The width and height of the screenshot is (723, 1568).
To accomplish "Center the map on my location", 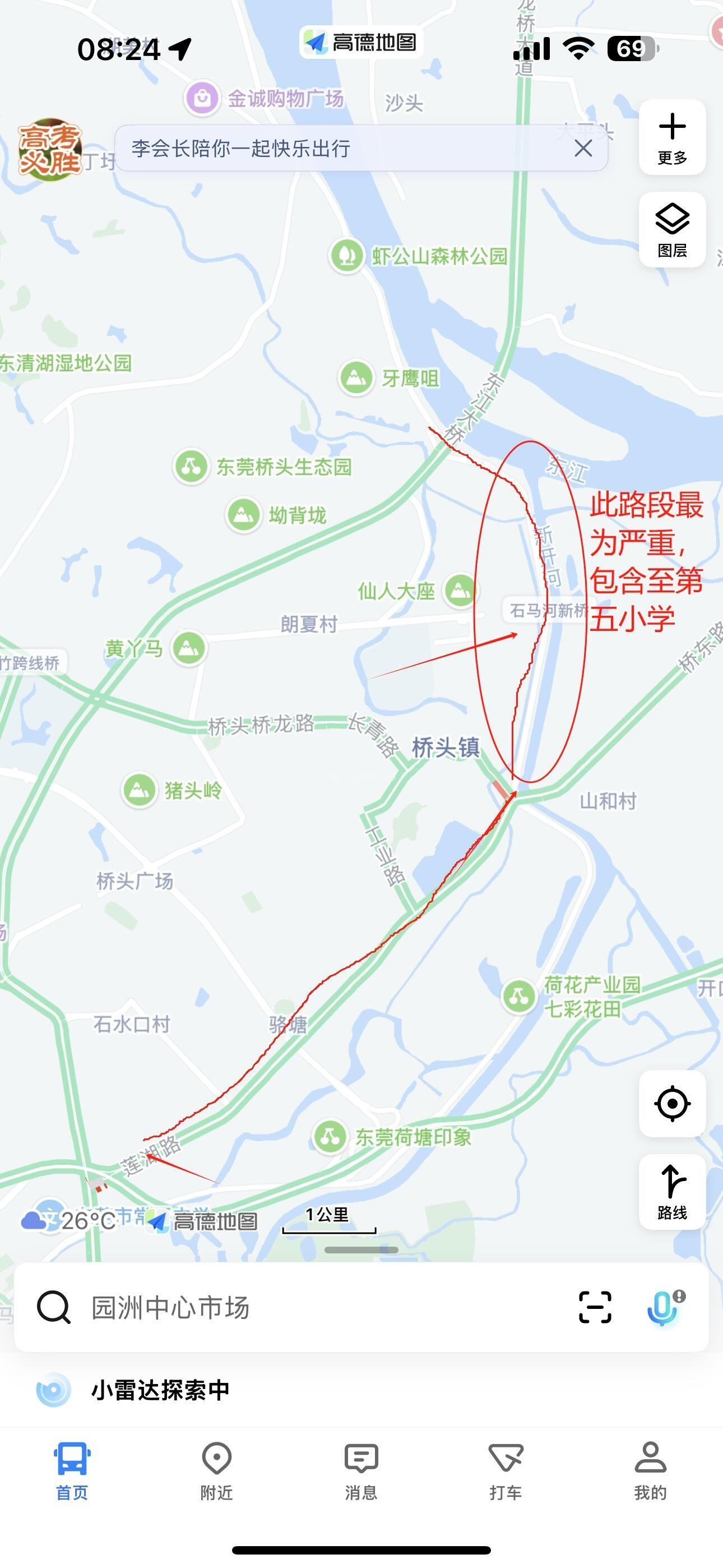I will coord(672,1104).
